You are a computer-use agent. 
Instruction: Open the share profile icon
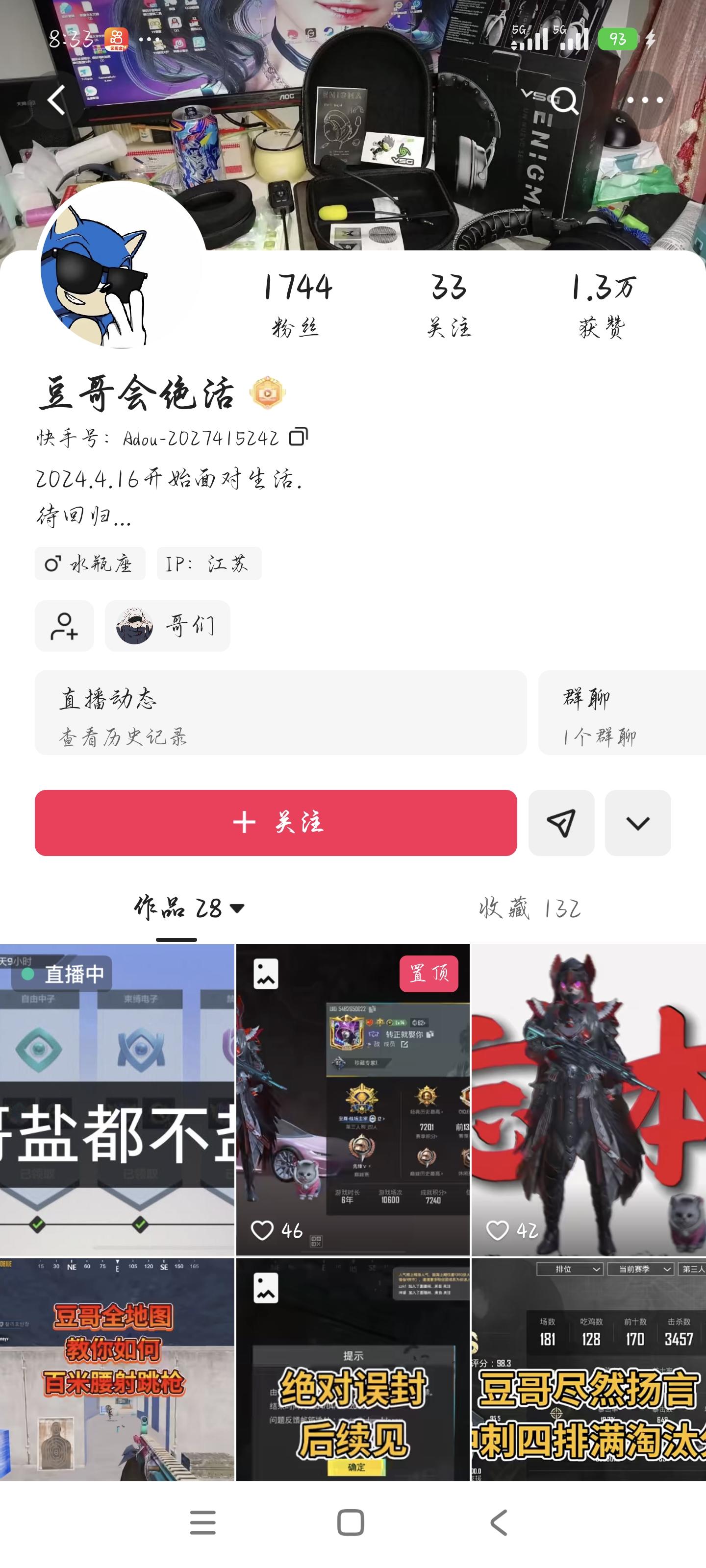click(561, 823)
